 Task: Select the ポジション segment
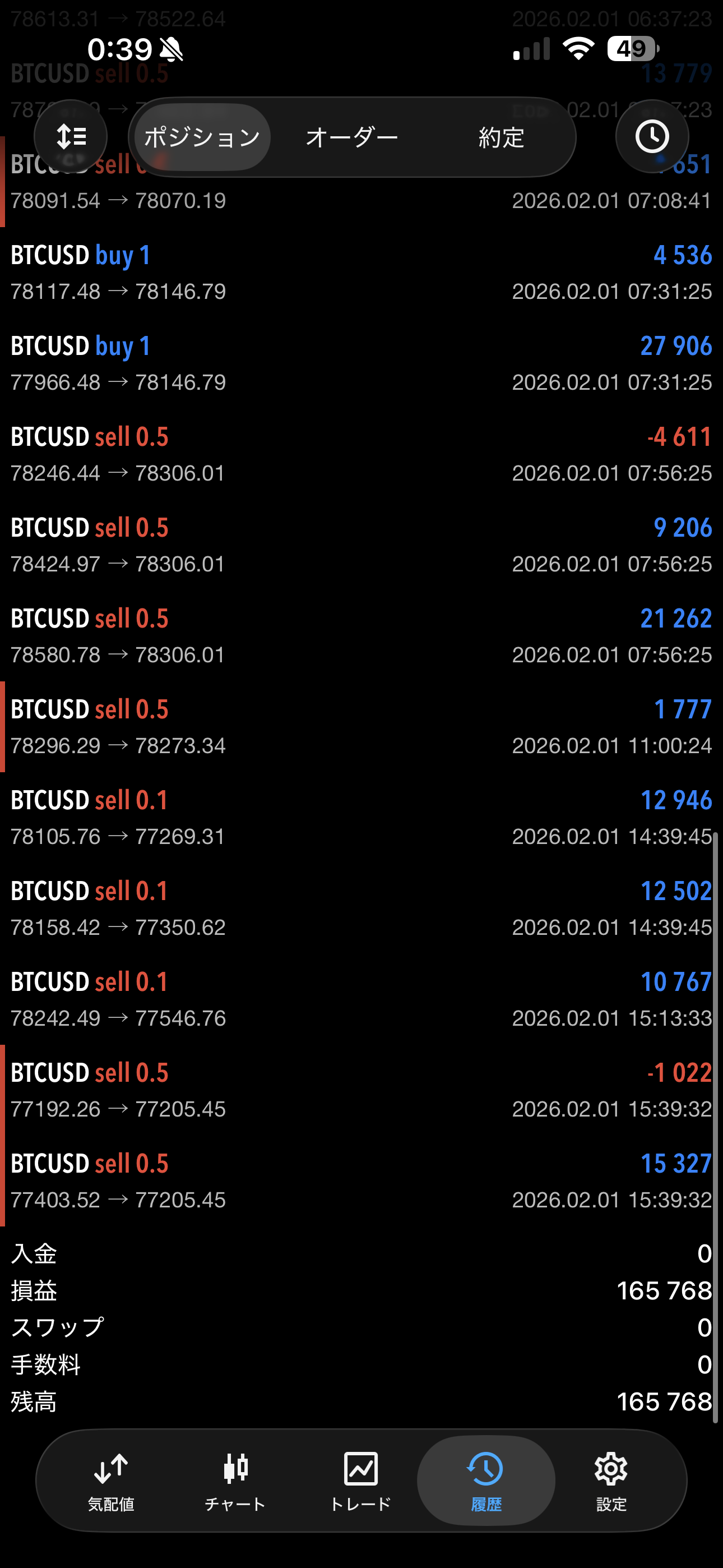click(x=202, y=137)
